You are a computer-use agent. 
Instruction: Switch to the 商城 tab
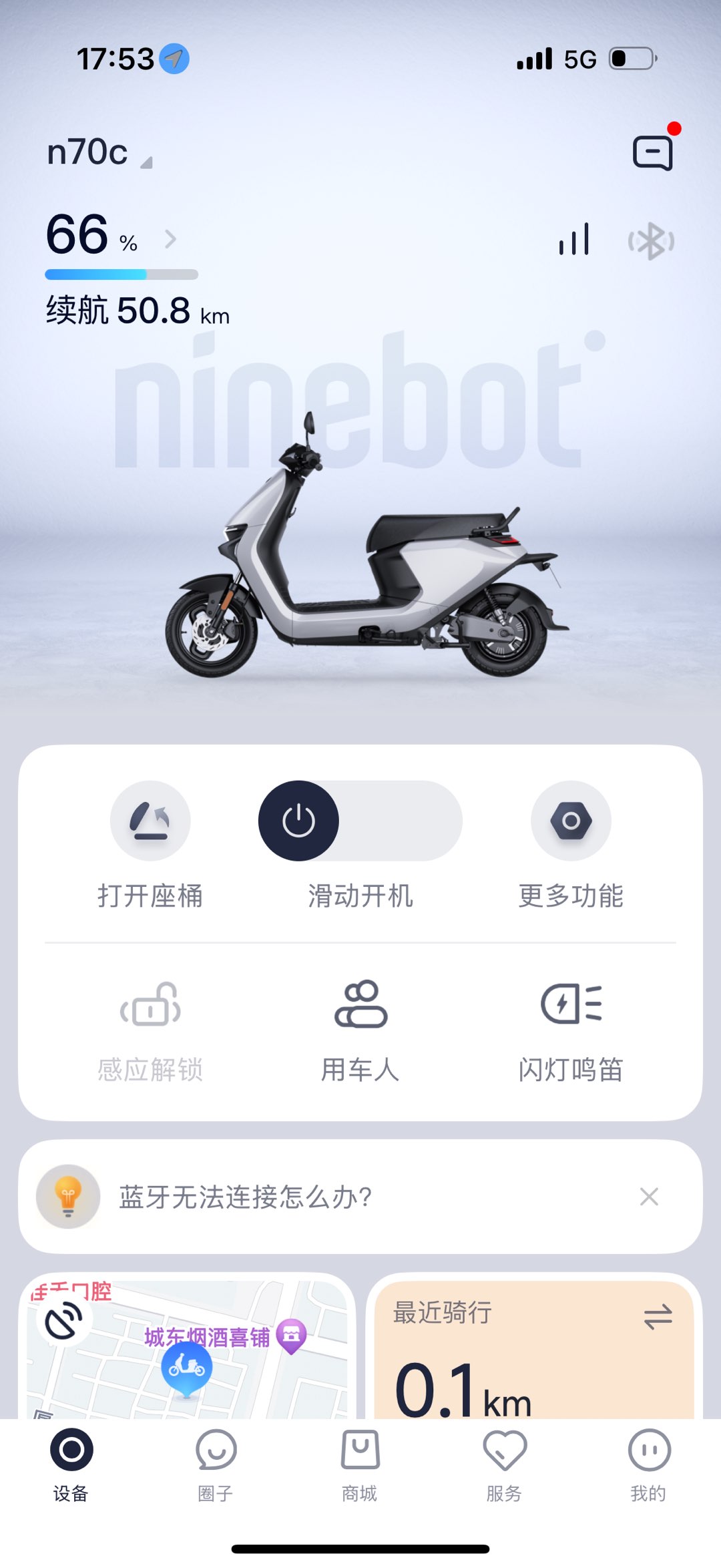pos(360,1464)
